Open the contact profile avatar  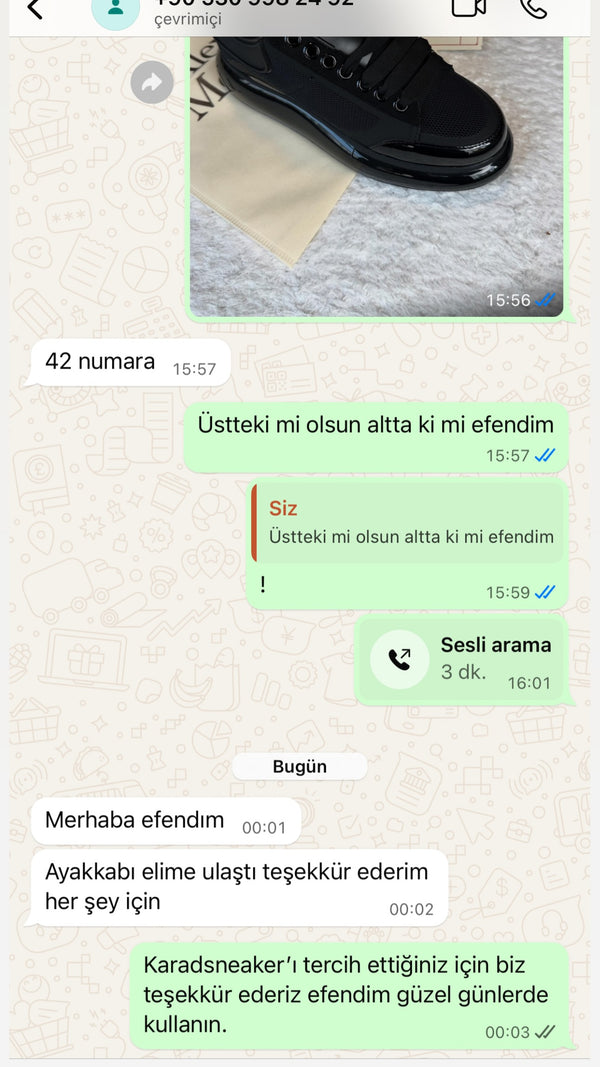click(x=115, y=10)
